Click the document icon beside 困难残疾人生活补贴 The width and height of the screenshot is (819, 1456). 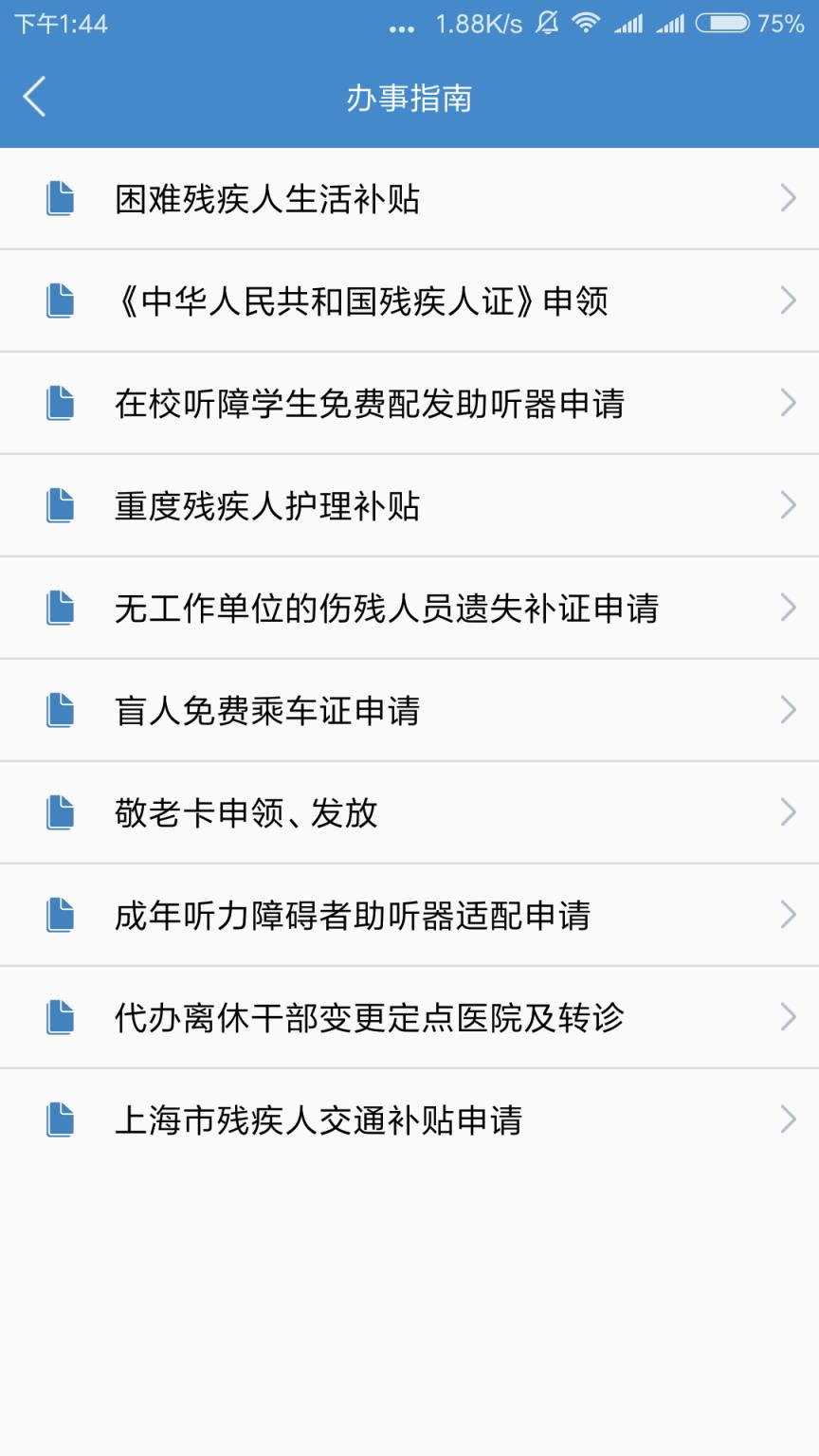click(59, 197)
